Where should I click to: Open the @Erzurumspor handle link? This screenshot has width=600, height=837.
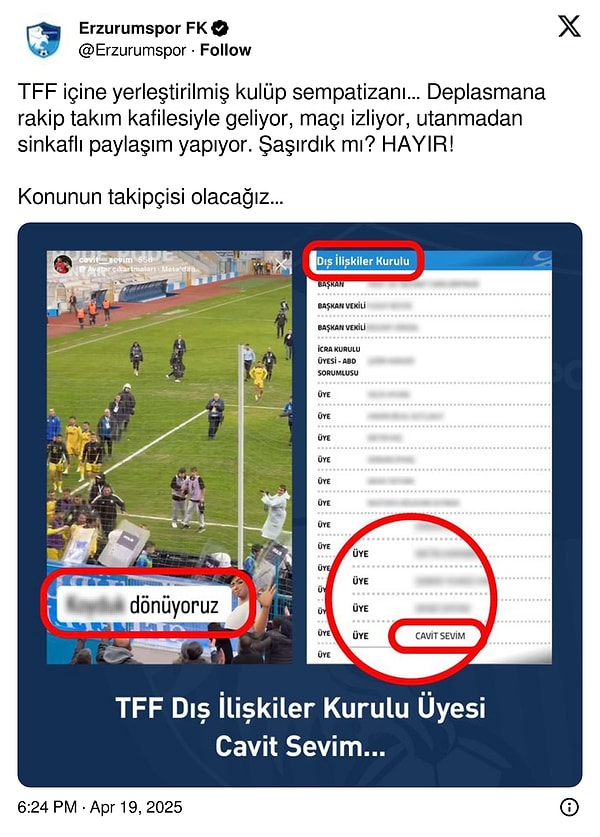134,50
